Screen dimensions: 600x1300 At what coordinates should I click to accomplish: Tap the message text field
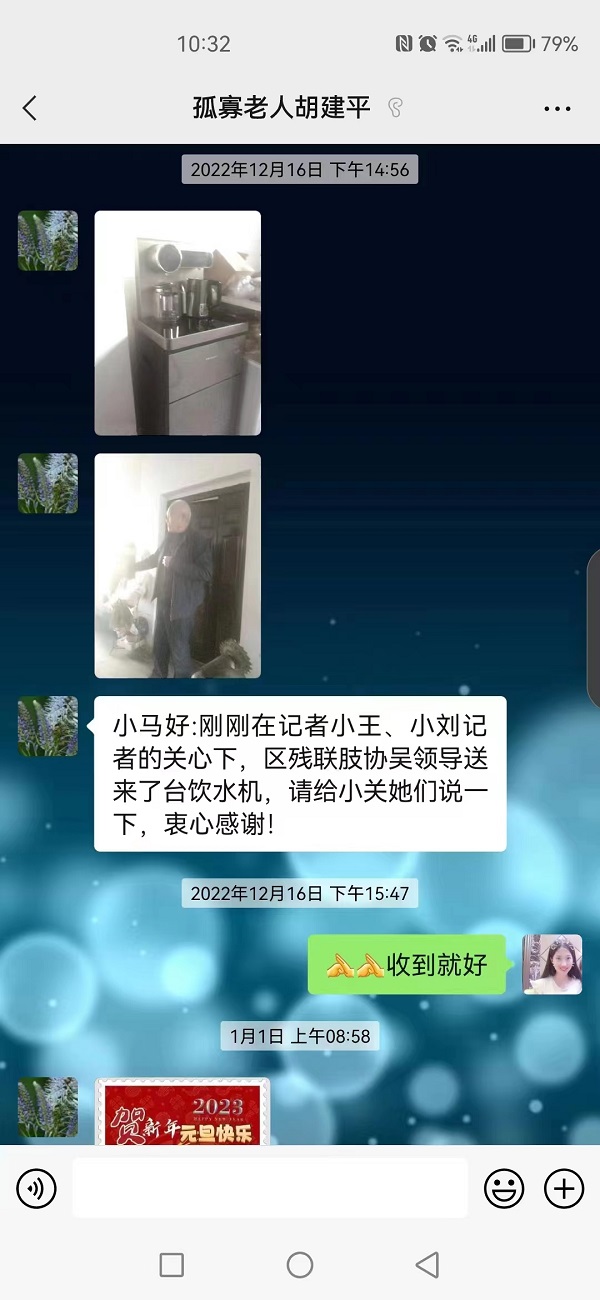pyautogui.click(x=270, y=1188)
